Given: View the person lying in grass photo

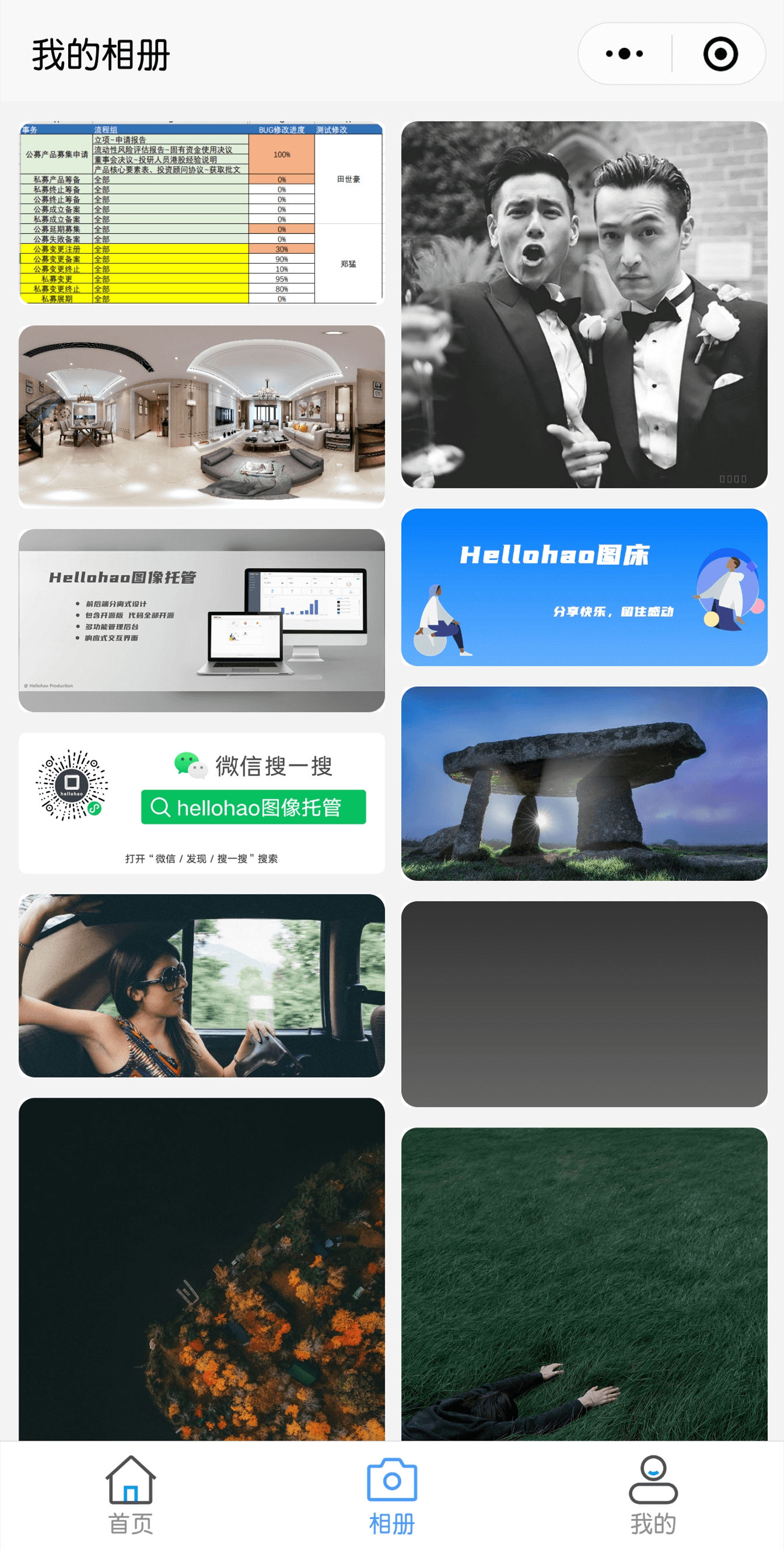Looking at the screenshot, I should click(584, 1283).
